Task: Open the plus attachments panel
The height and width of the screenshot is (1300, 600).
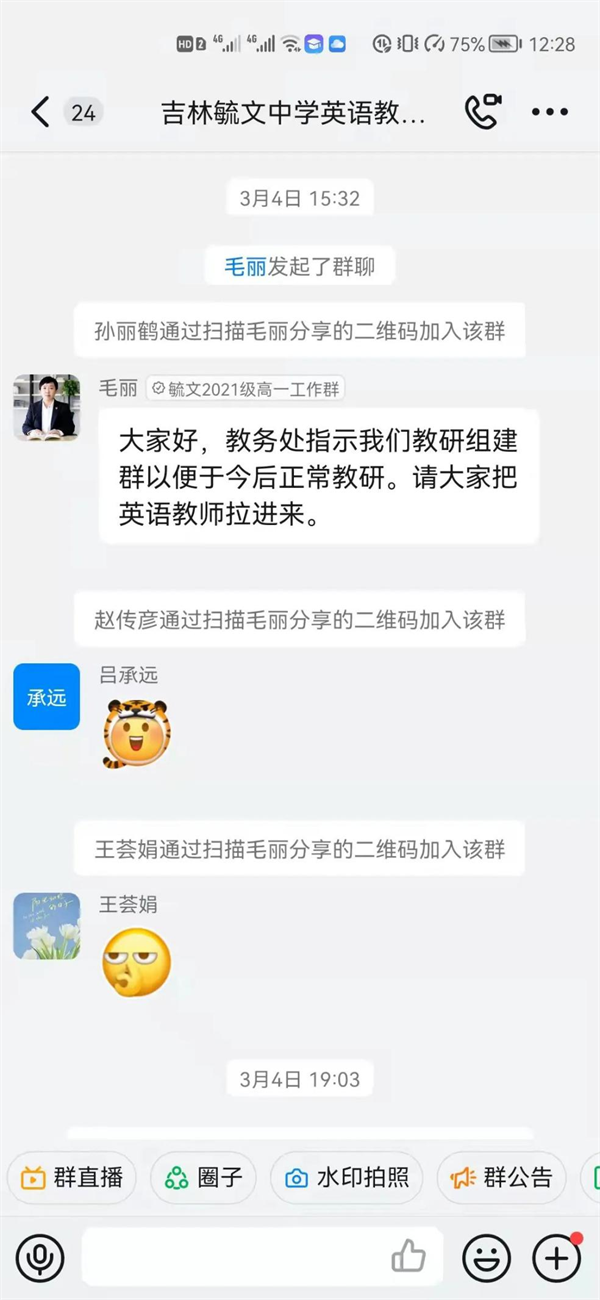Action: [556, 1257]
